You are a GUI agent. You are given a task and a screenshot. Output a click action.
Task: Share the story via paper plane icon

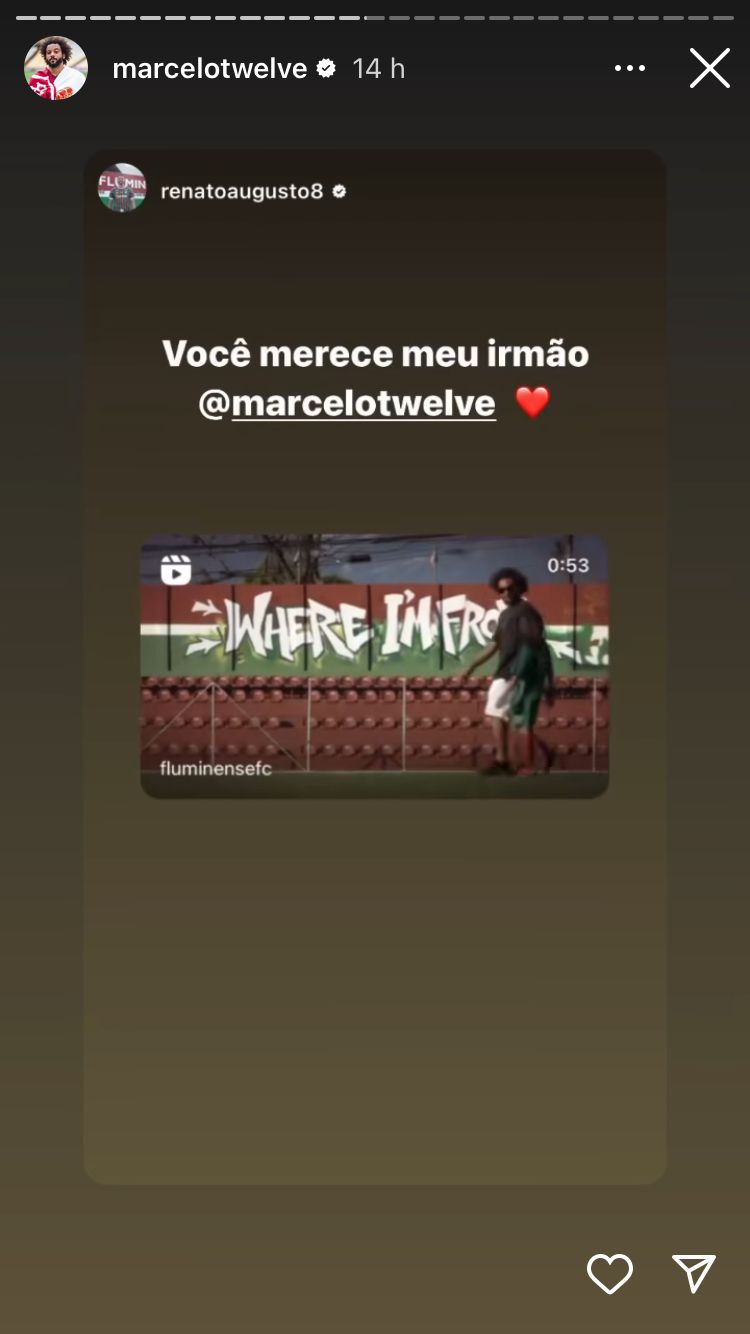pos(694,1273)
